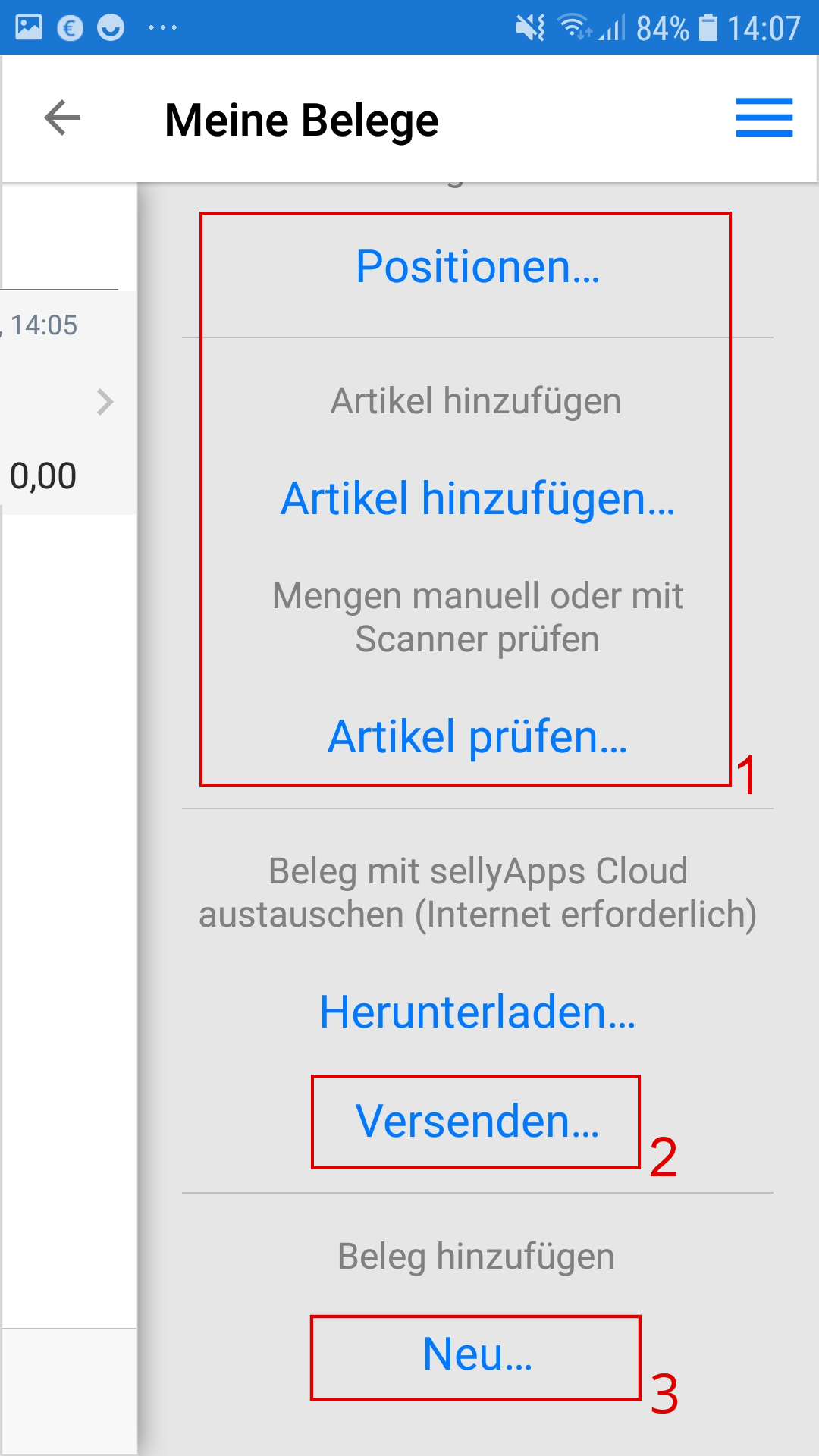Viewport: 819px width, 1456px height.
Task: Choose Versenden… to send receipt
Action: click(x=478, y=1122)
